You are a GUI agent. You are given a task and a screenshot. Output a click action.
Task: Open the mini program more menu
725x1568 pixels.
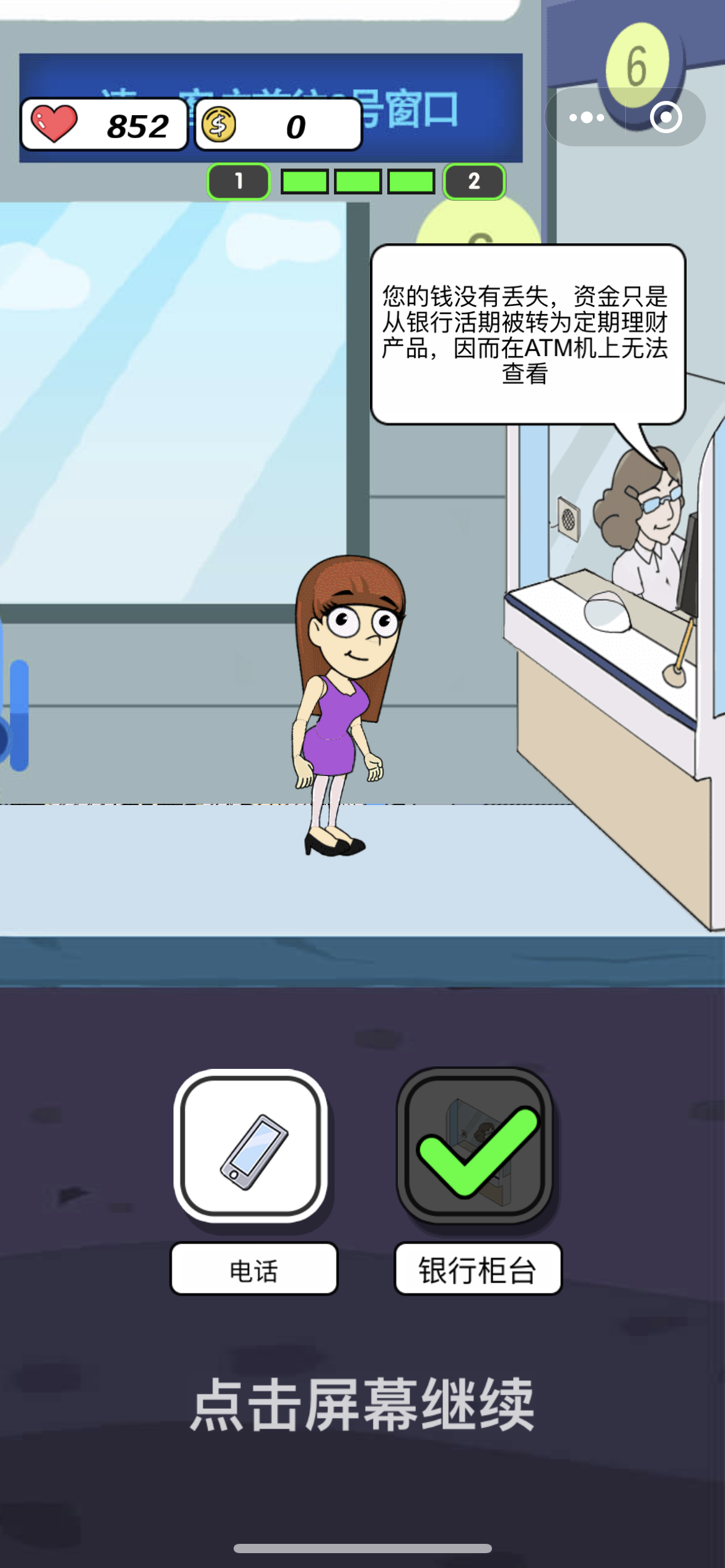click(586, 117)
